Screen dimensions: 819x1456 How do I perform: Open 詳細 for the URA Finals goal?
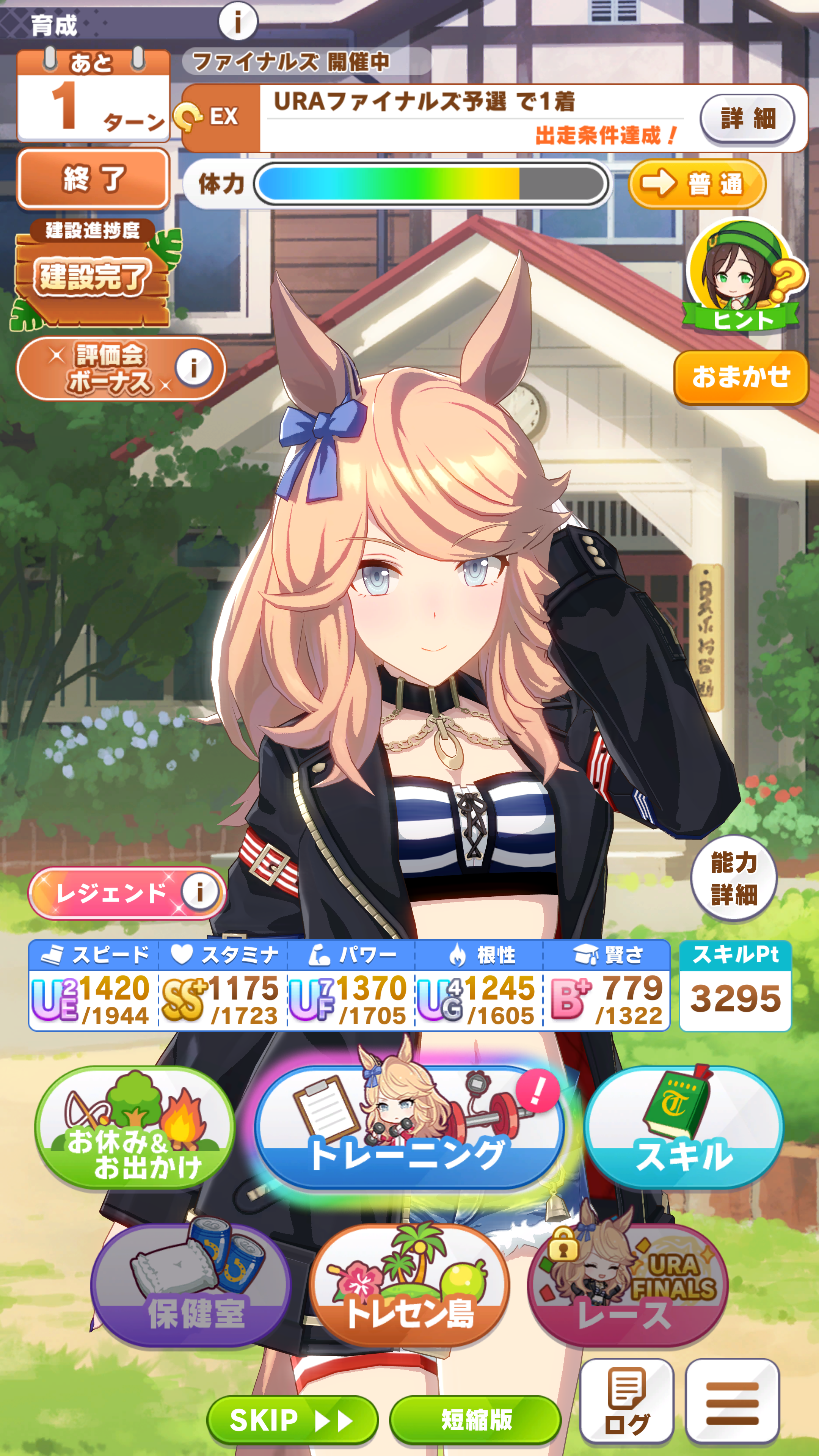click(747, 119)
